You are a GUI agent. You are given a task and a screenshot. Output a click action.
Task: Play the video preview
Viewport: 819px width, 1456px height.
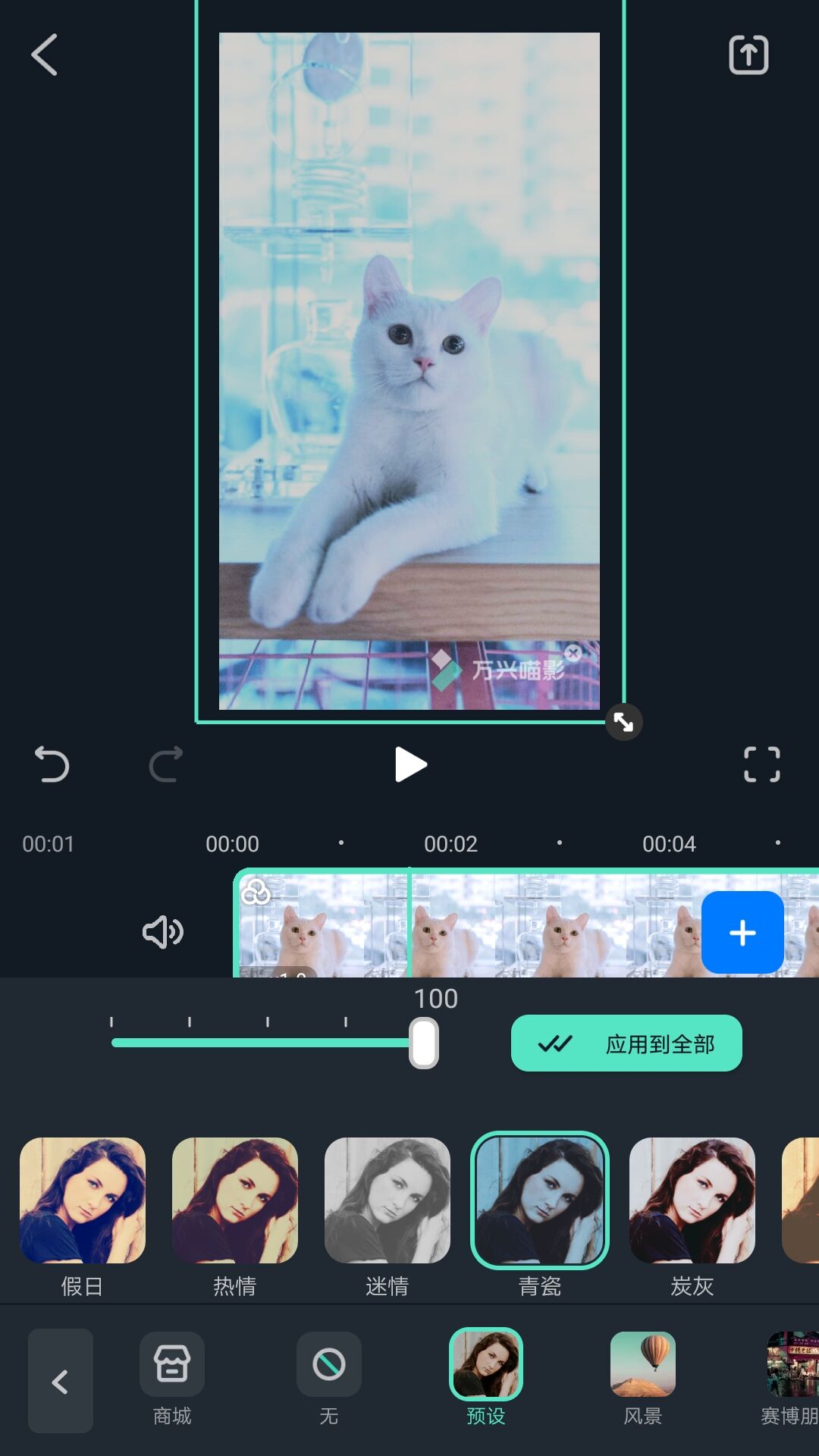410,764
